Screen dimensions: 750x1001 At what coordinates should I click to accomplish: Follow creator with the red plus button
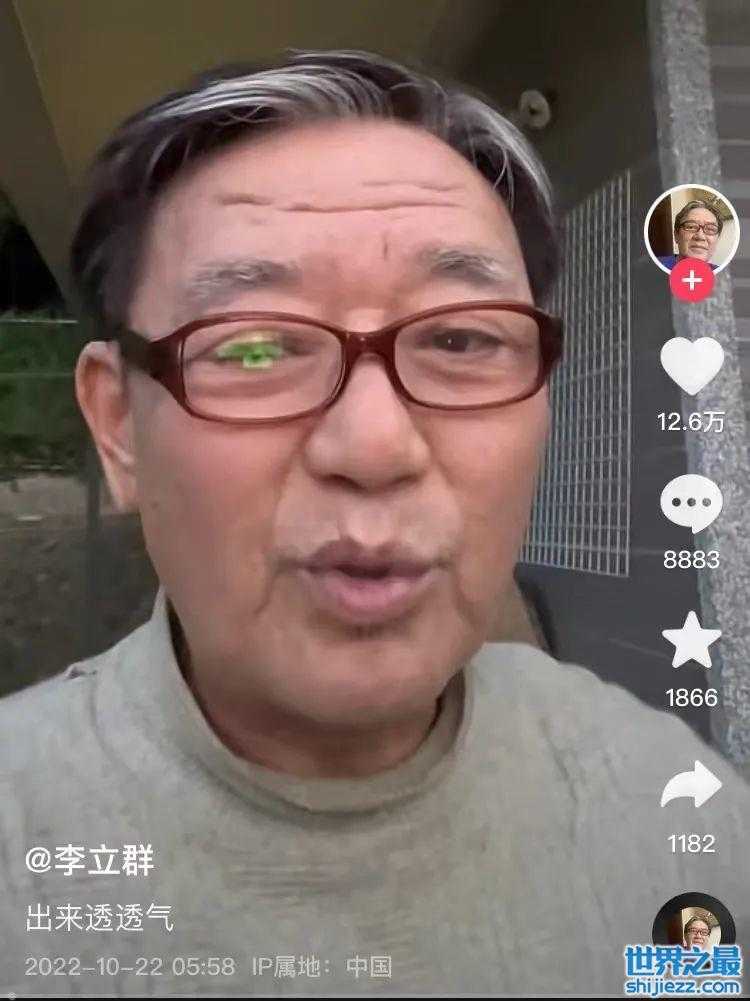pyautogui.click(x=691, y=281)
